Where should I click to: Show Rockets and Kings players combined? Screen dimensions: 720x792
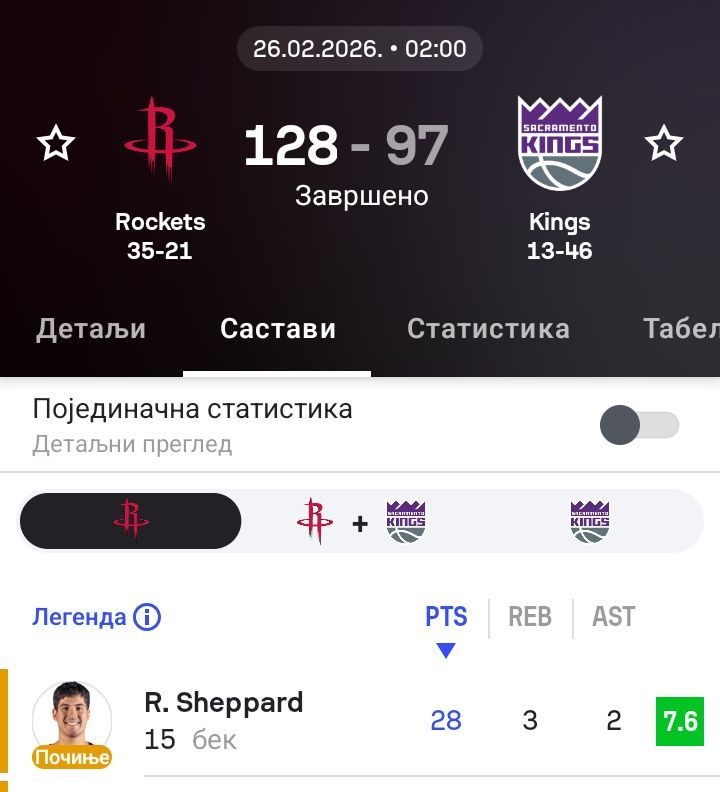[x=361, y=521]
